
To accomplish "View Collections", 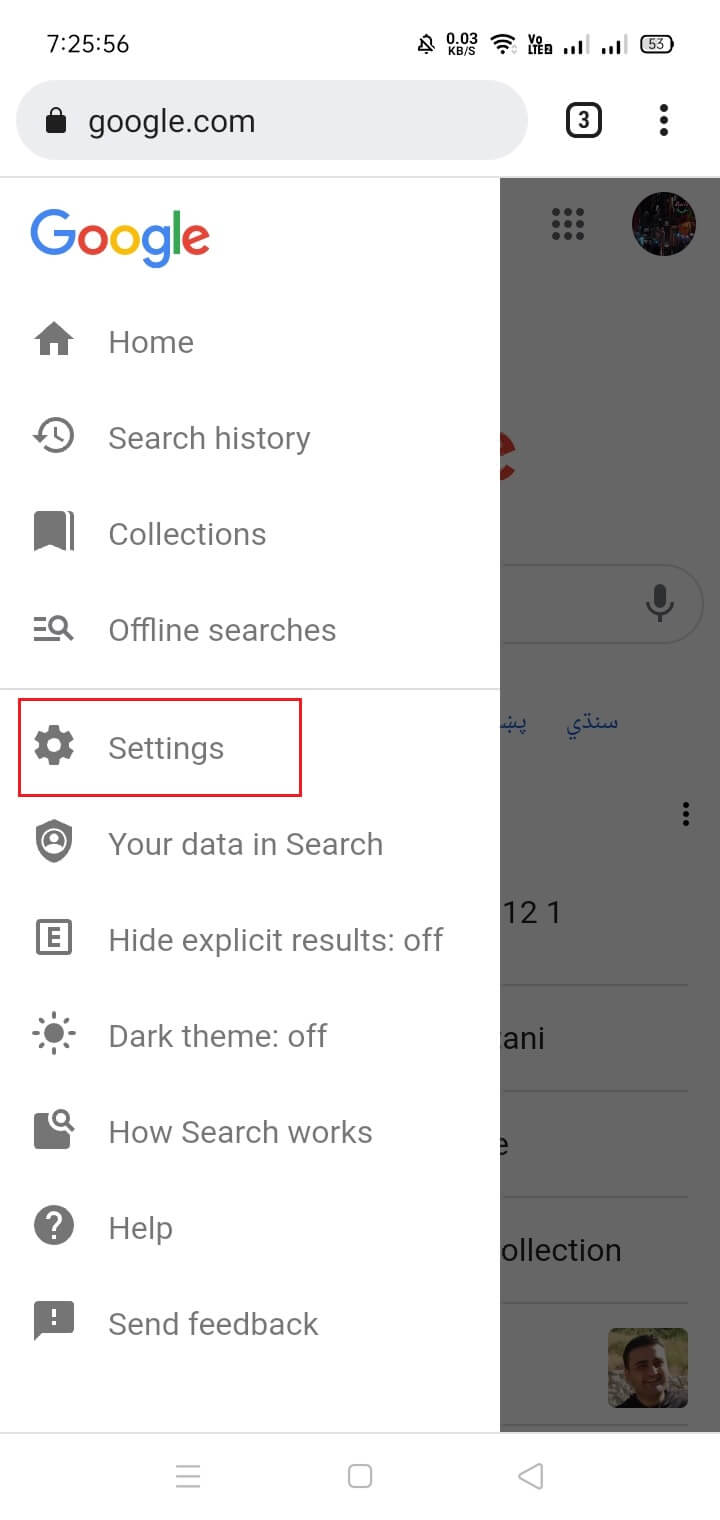I will tap(187, 534).
